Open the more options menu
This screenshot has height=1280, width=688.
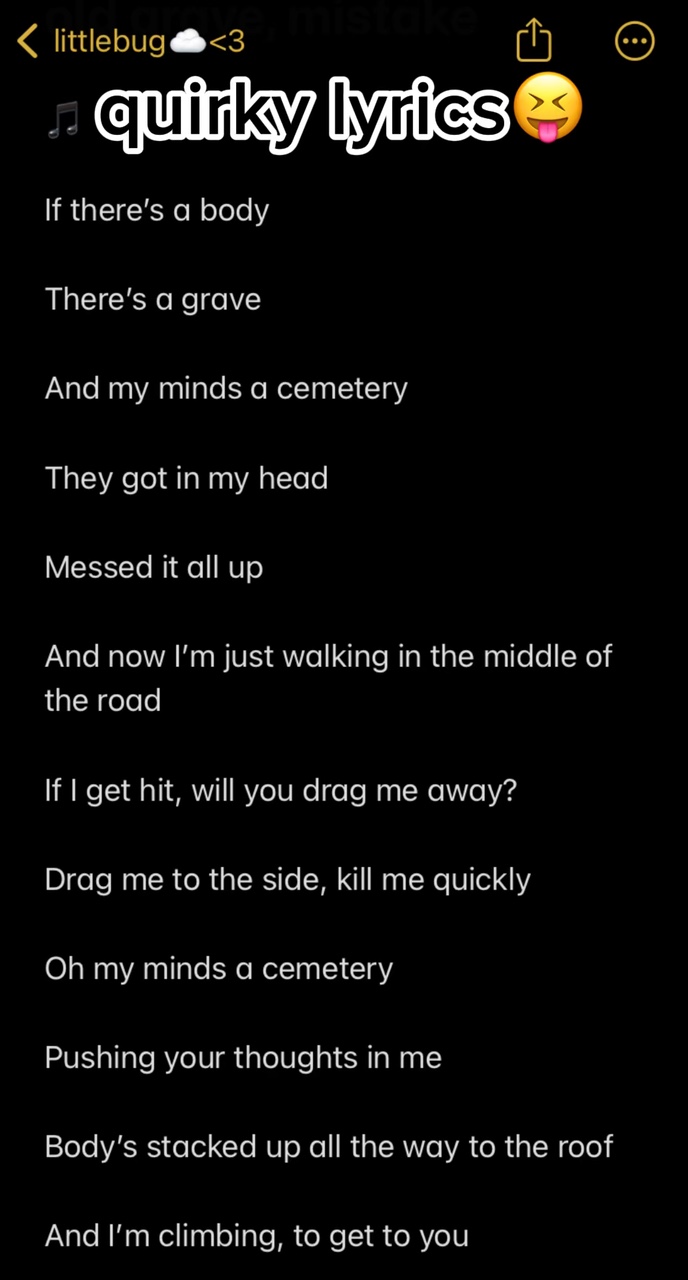pos(634,42)
